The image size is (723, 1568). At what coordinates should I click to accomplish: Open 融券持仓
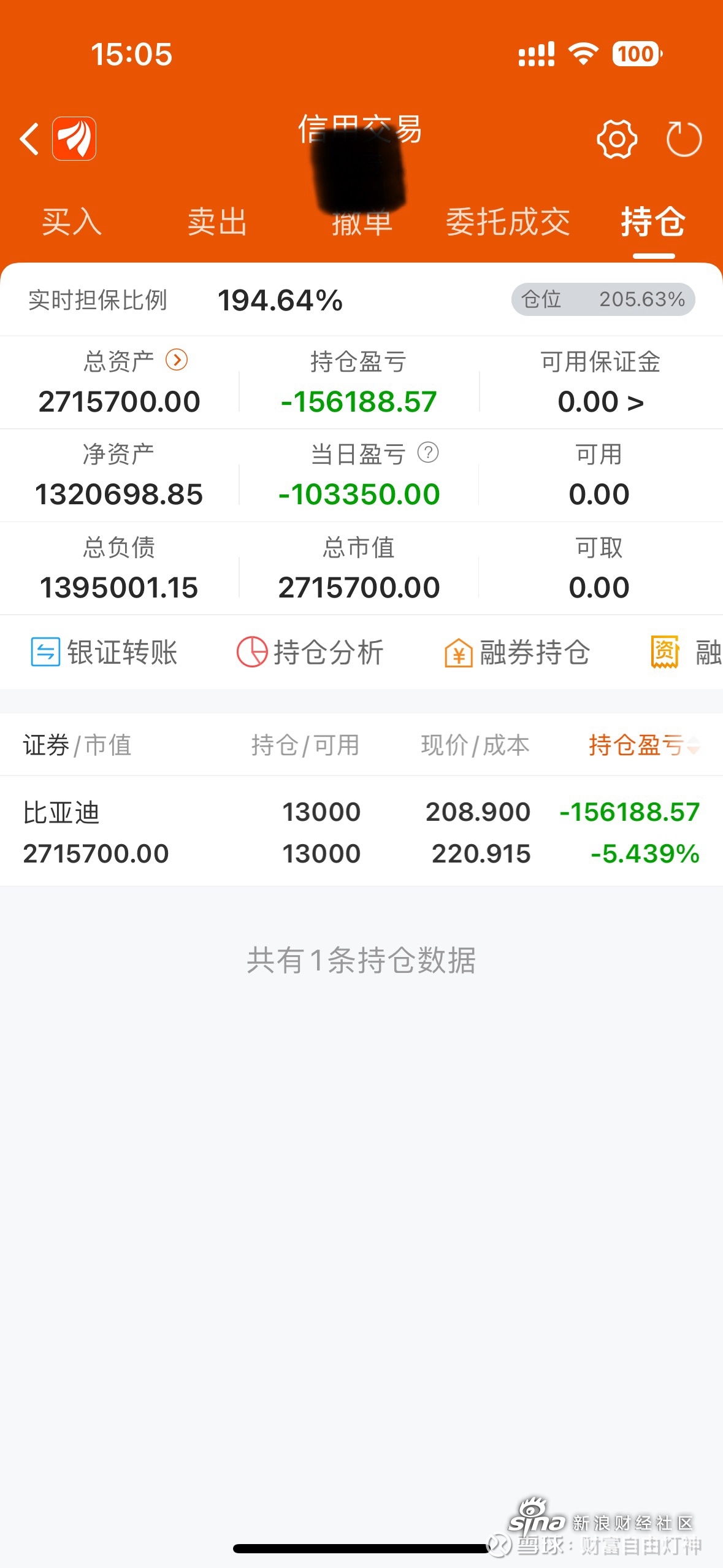pos(517,651)
